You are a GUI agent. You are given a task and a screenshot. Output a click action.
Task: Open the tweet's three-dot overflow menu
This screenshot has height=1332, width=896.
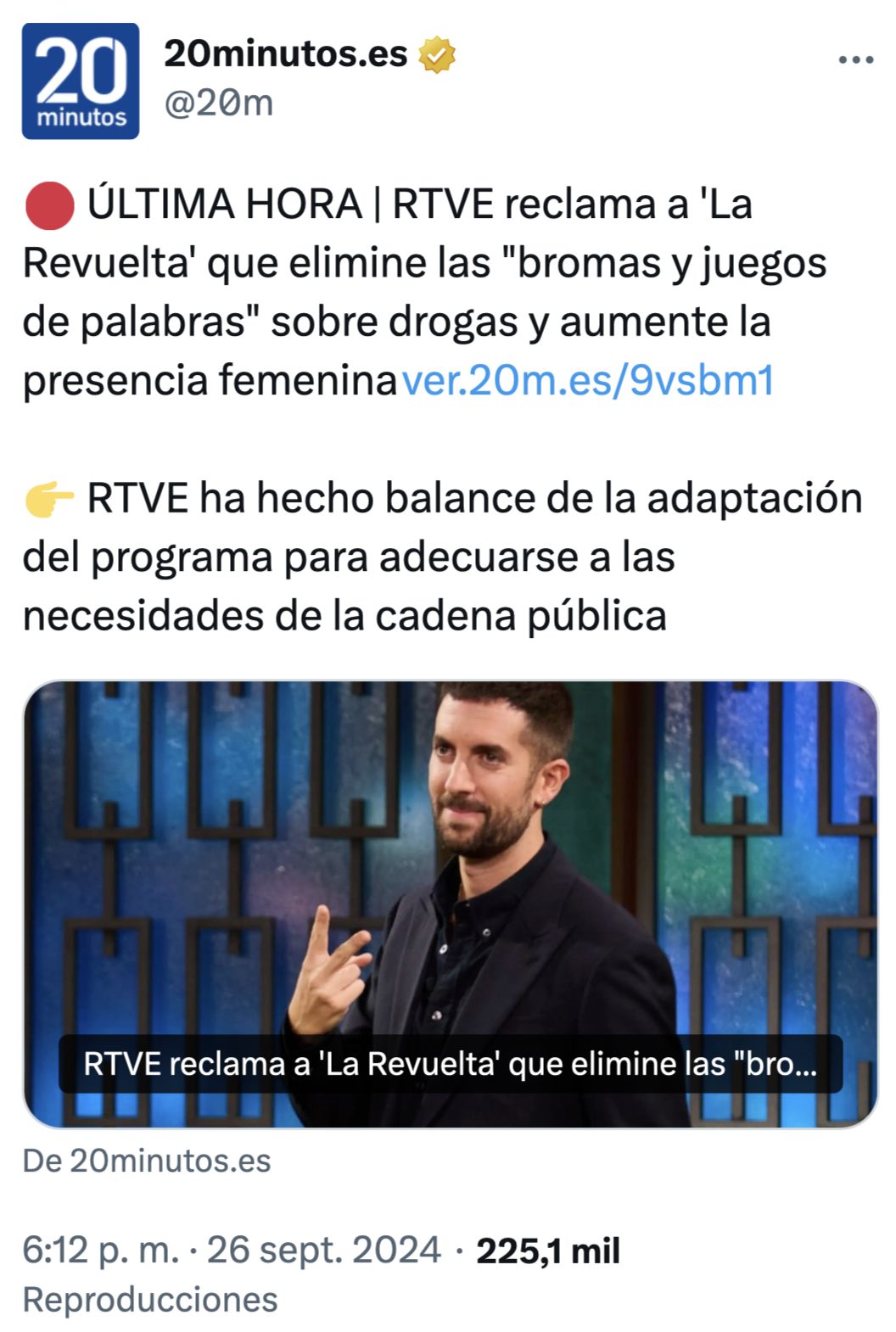click(855, 60)
